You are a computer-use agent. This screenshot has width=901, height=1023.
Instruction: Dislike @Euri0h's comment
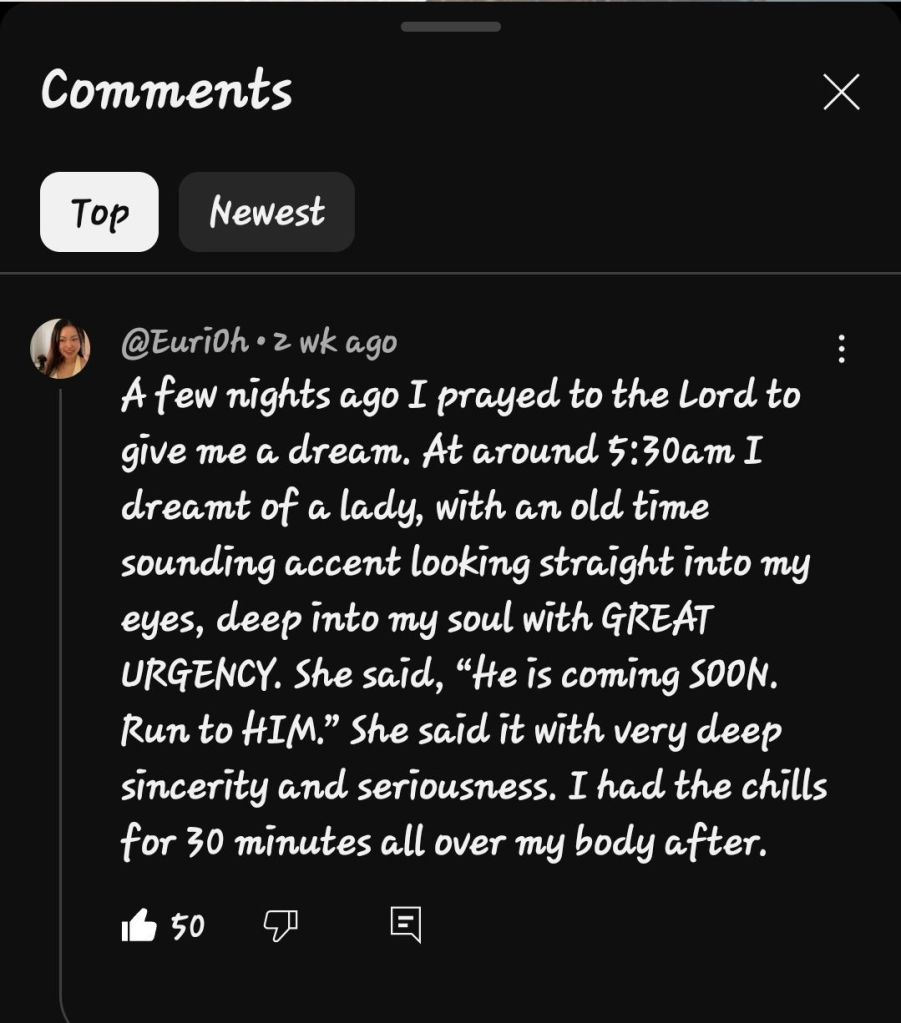280,926
